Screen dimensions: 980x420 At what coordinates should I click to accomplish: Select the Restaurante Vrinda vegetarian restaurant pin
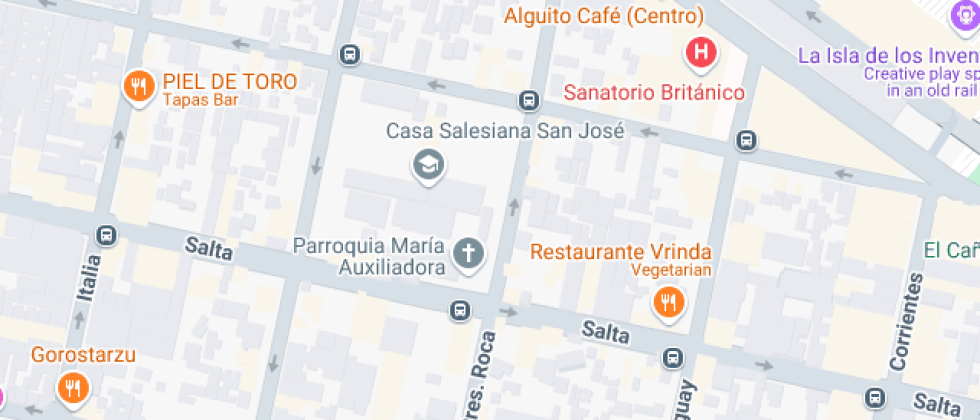668,300
